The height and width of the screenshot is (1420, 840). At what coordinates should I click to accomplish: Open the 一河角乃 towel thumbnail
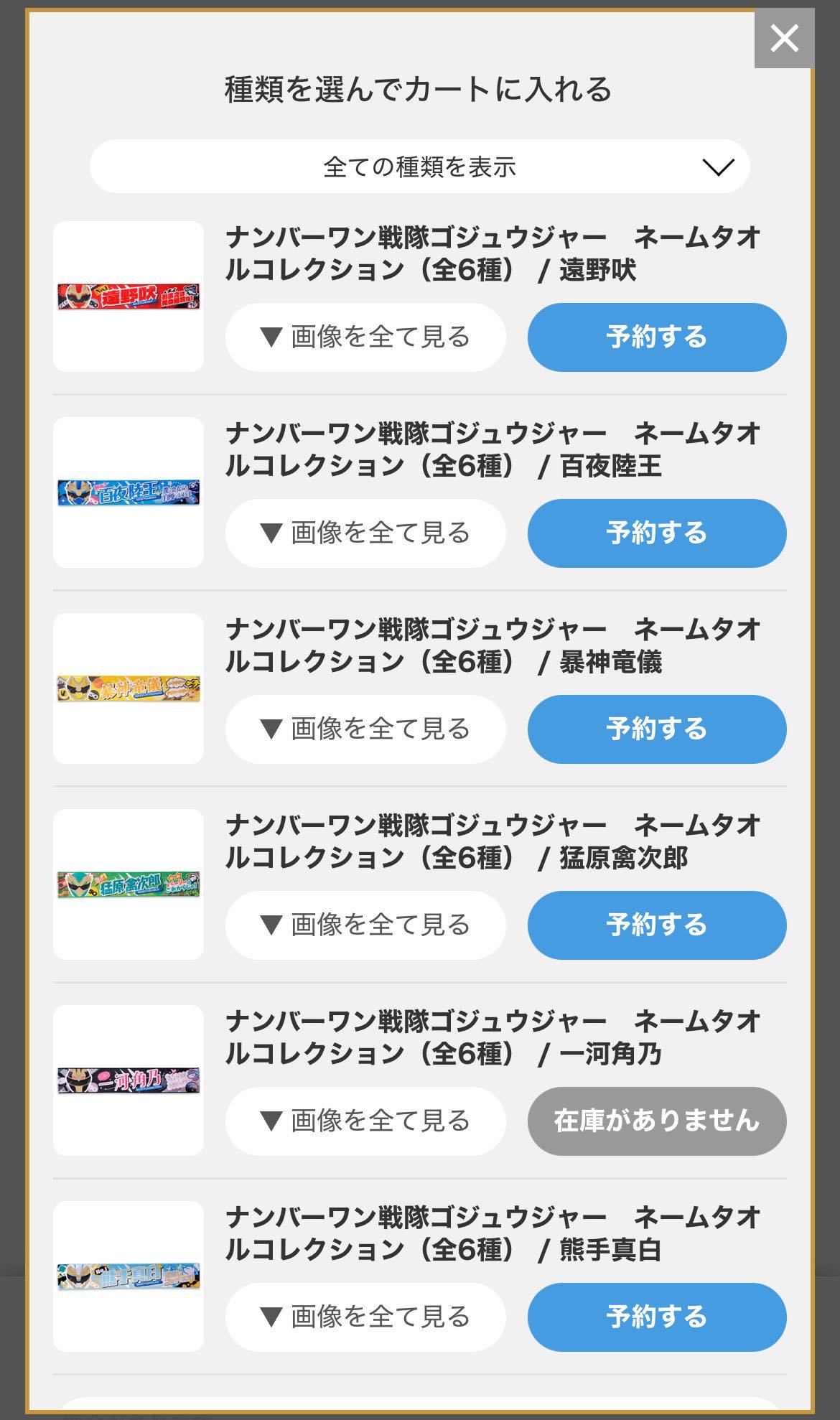[x=129, y=1080]
